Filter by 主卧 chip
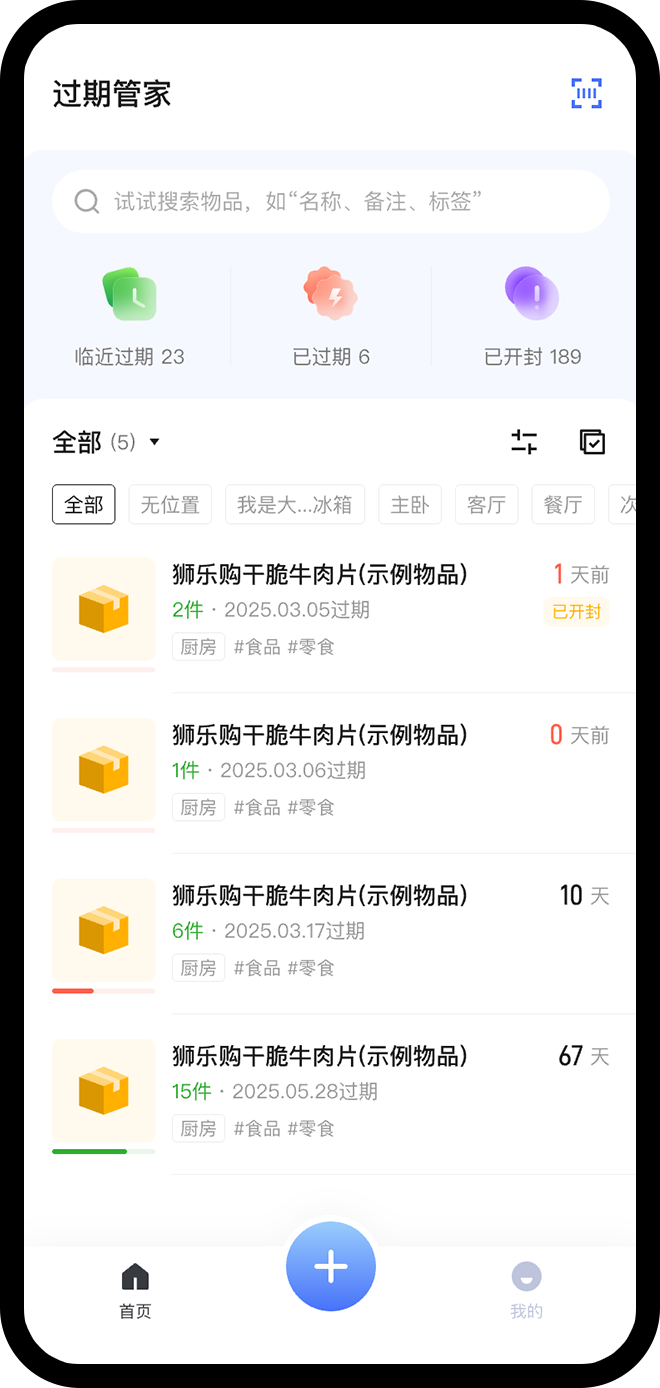This screenshot has width=660, height=1388. 410,505
